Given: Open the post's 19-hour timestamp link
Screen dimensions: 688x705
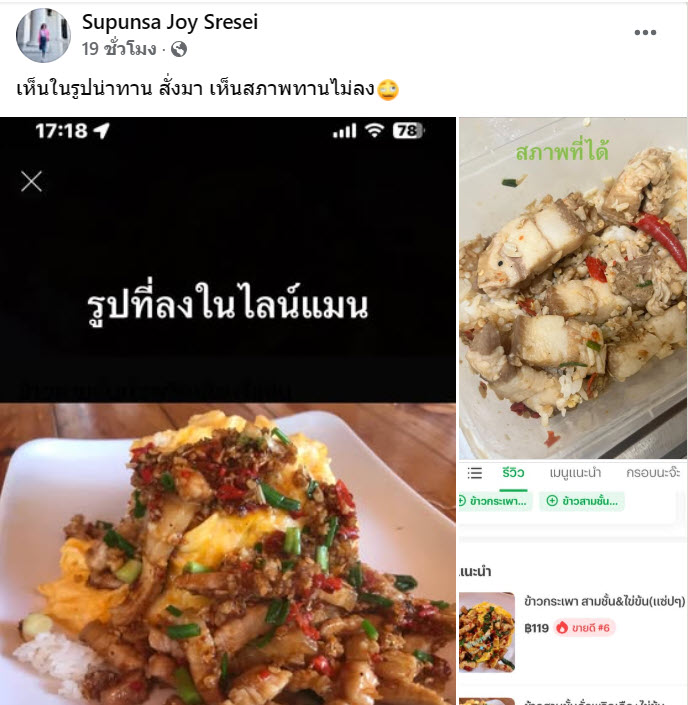Looking at the screenshot, I should (121, 49).
